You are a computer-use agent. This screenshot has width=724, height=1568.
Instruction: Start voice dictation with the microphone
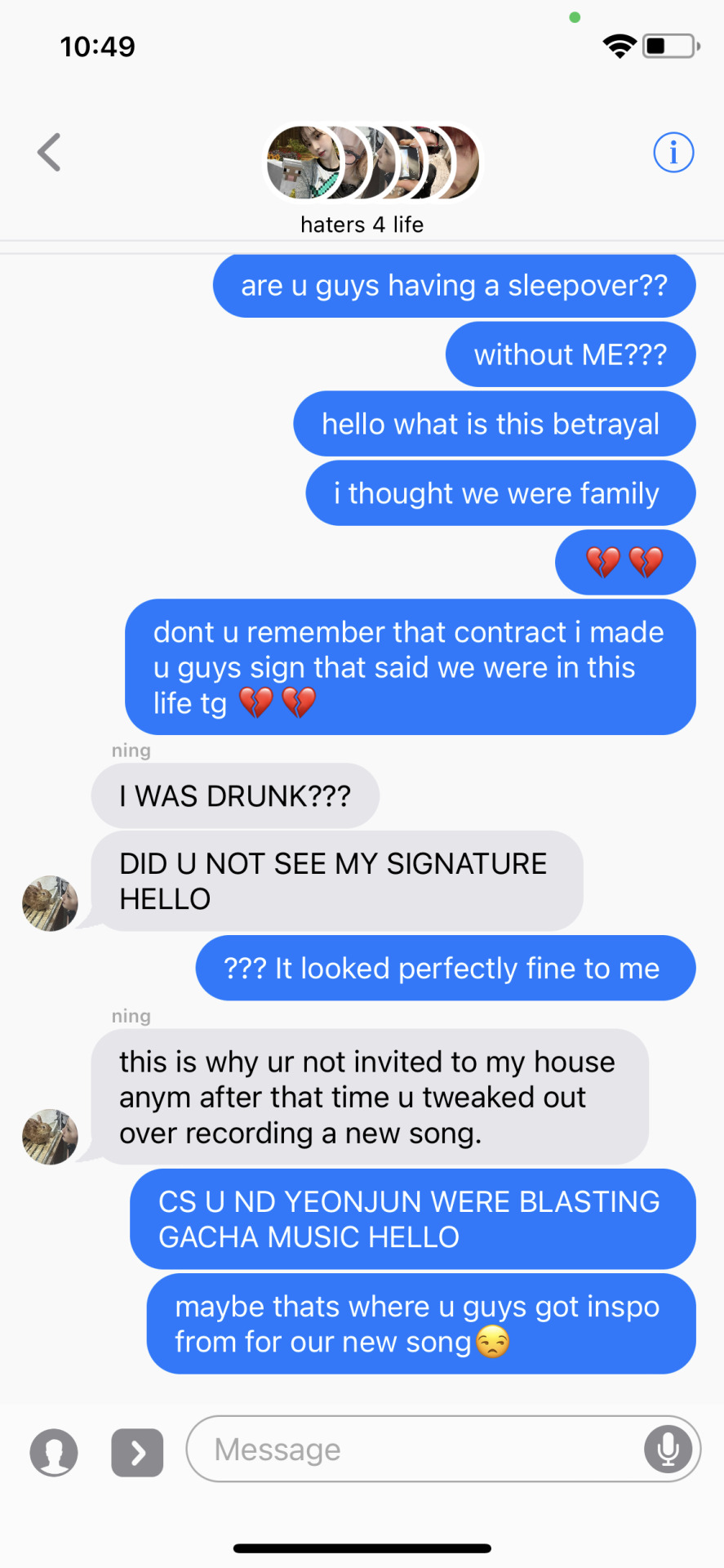668,1450
